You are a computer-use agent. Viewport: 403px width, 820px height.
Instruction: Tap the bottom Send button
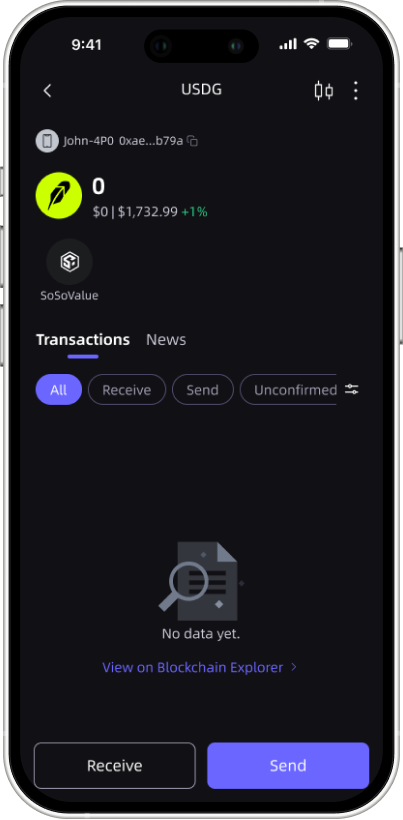point(288,766)
